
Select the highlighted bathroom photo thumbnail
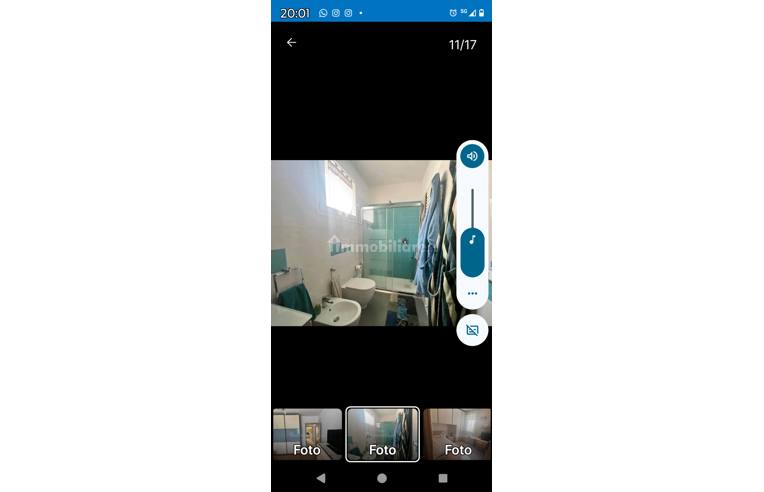382,434
